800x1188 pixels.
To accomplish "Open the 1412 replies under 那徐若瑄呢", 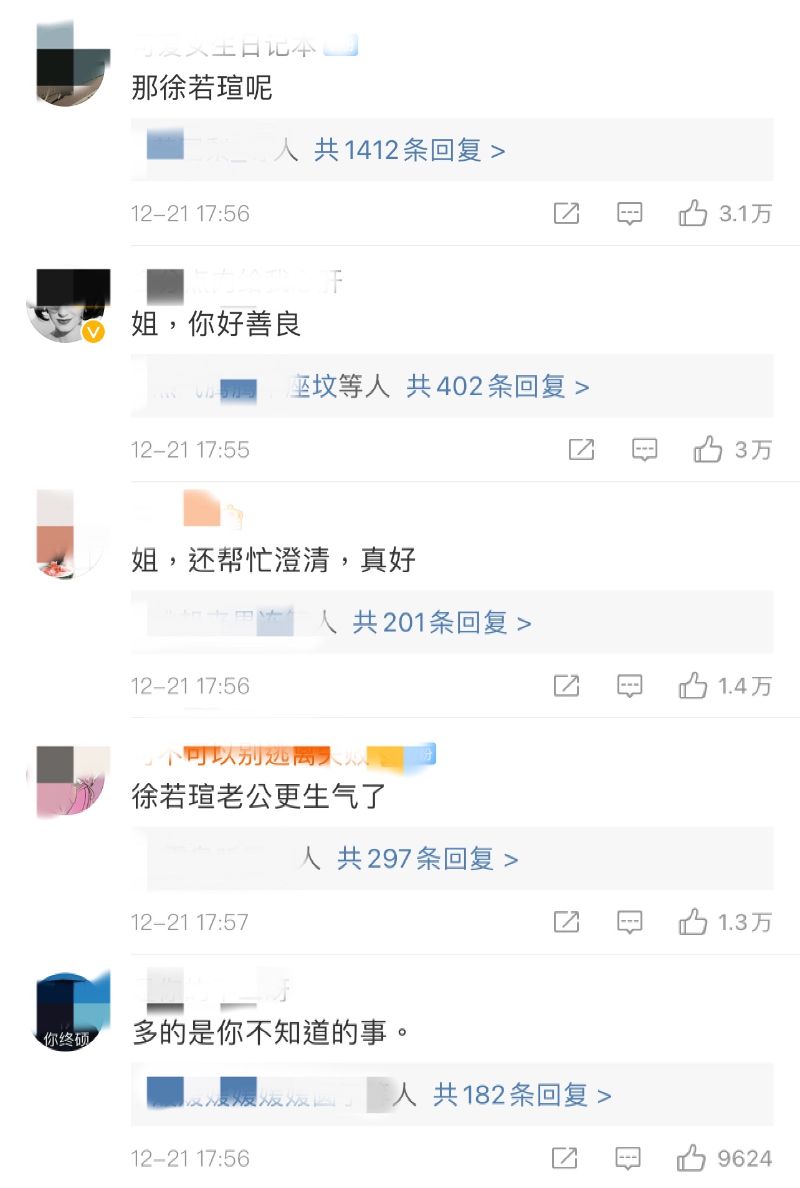I will [x=409, y=150].
